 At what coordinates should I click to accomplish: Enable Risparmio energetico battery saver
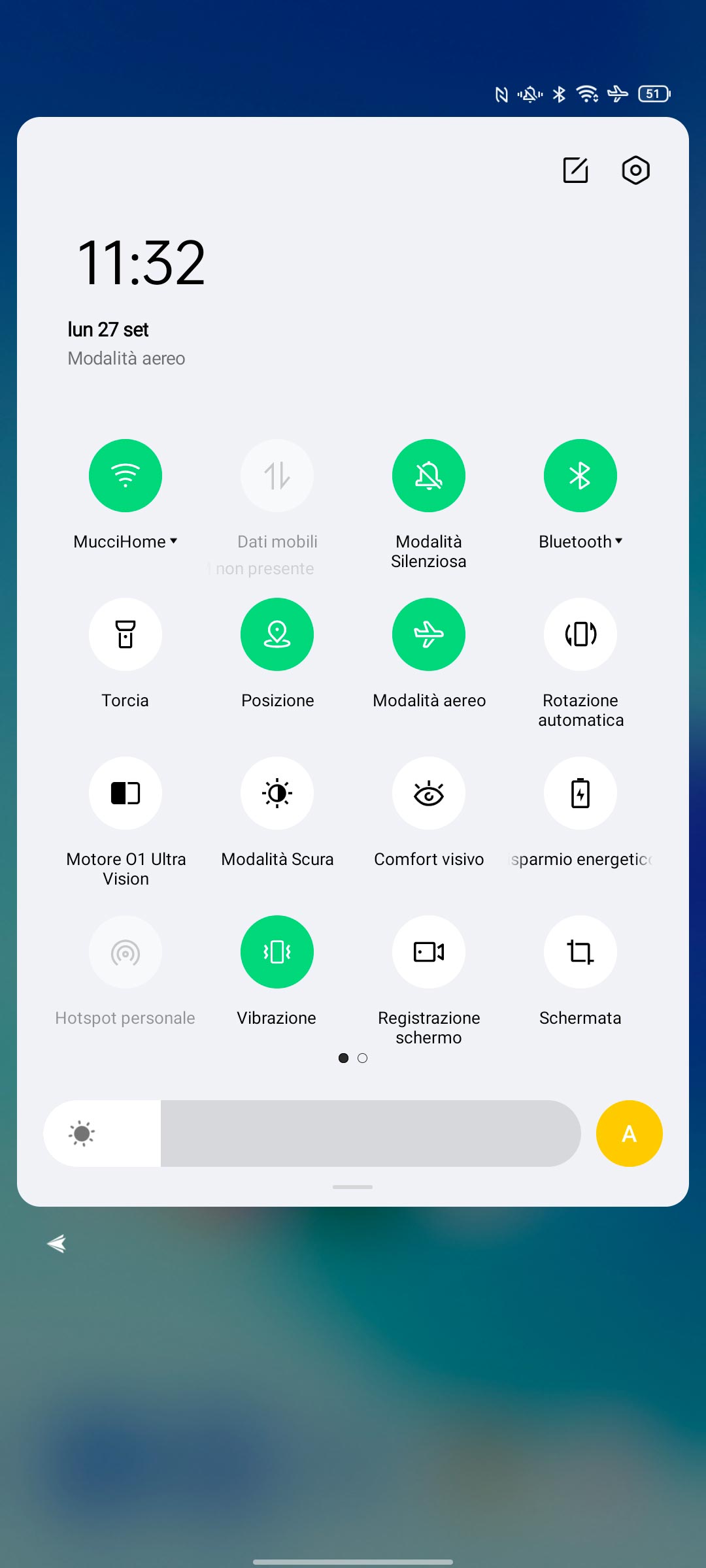click(580, 793)
